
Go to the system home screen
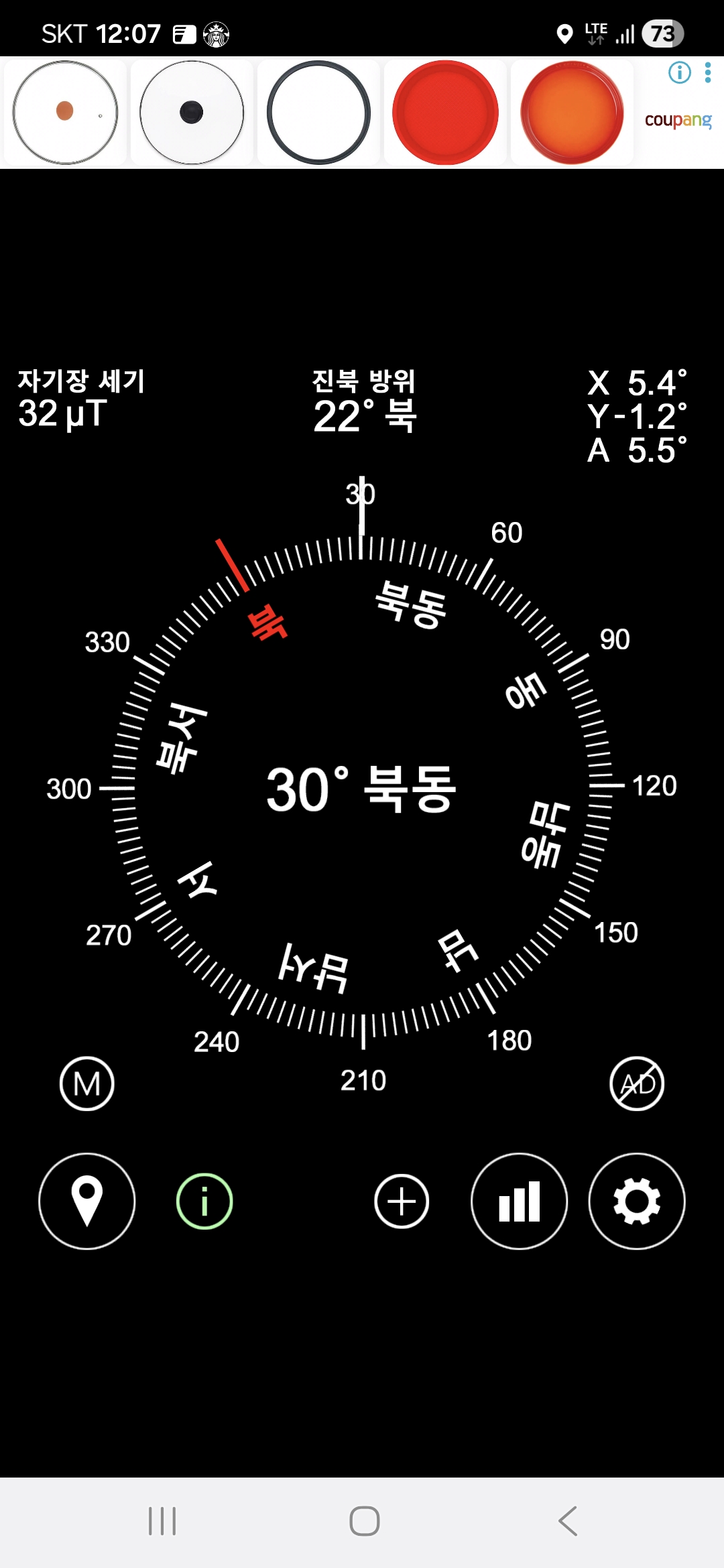tap(364, 1520)
